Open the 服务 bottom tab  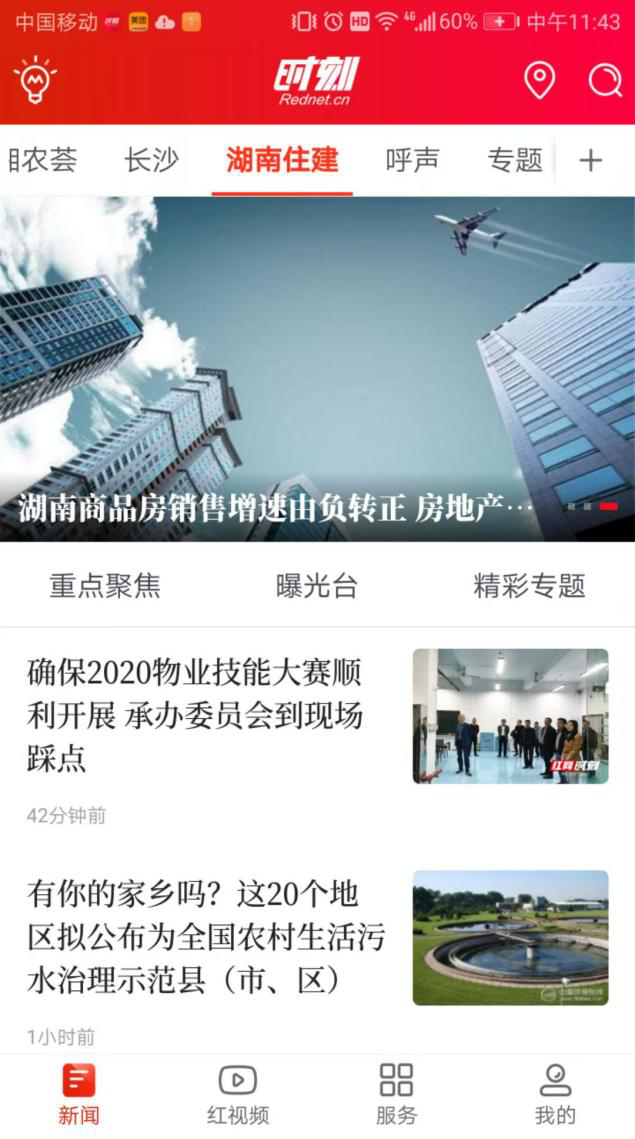point(396,1094)
